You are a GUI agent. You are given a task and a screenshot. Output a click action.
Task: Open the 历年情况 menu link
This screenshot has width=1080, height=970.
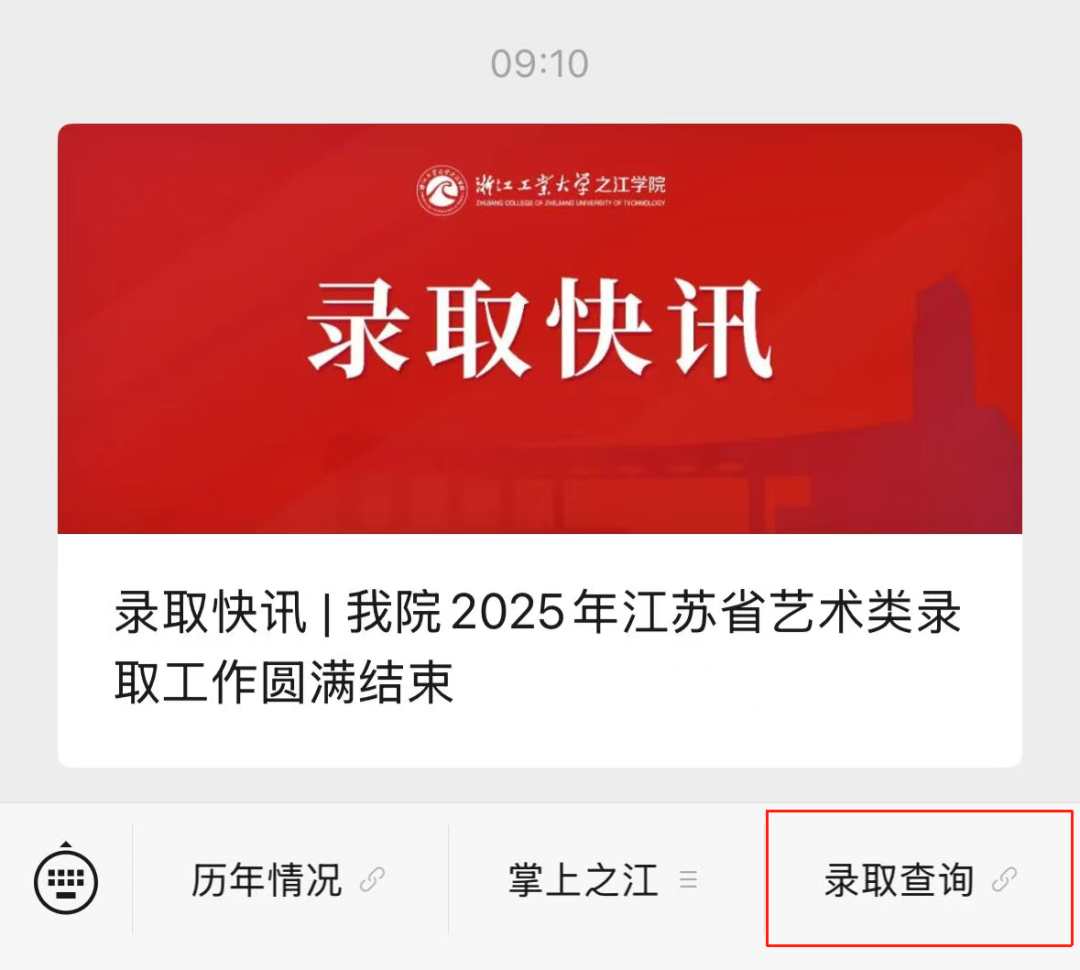[x=289, y=881]
